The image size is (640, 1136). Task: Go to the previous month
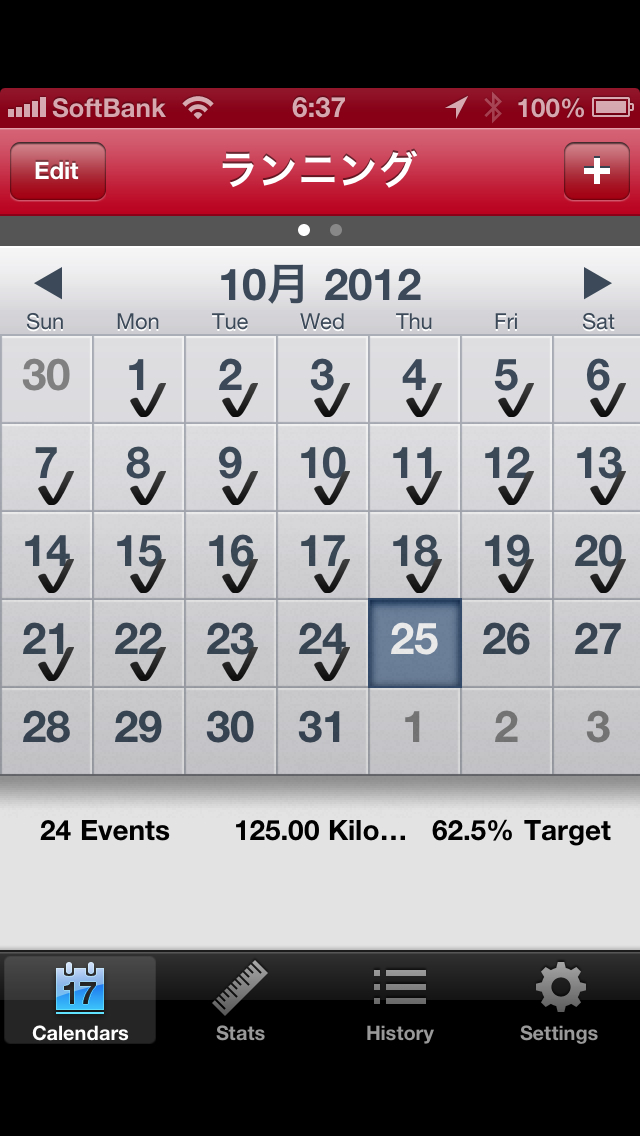pyautogui.click(x=48, y=284)
